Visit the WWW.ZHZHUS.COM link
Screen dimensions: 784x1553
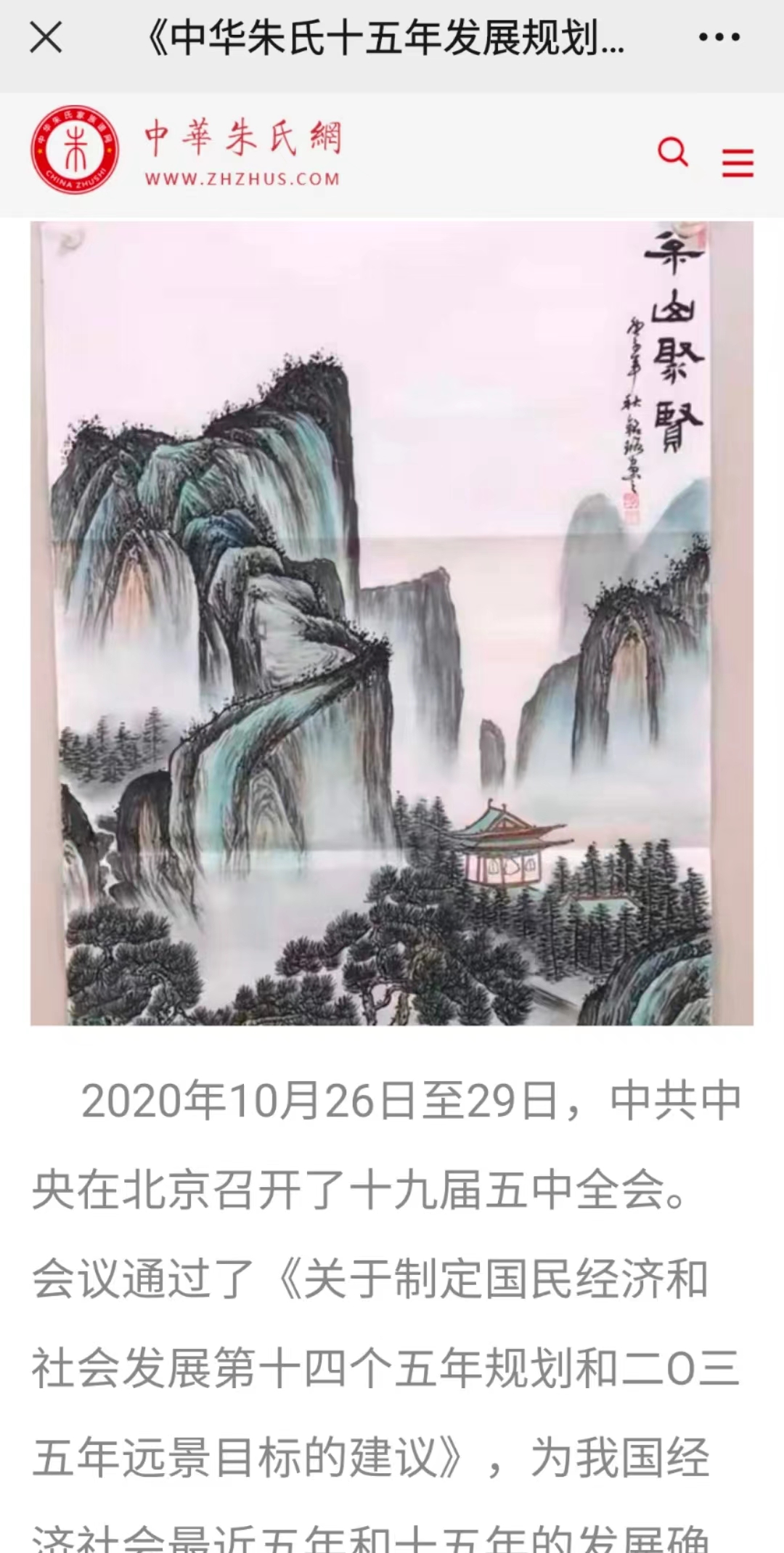click(x=243, y=175)
